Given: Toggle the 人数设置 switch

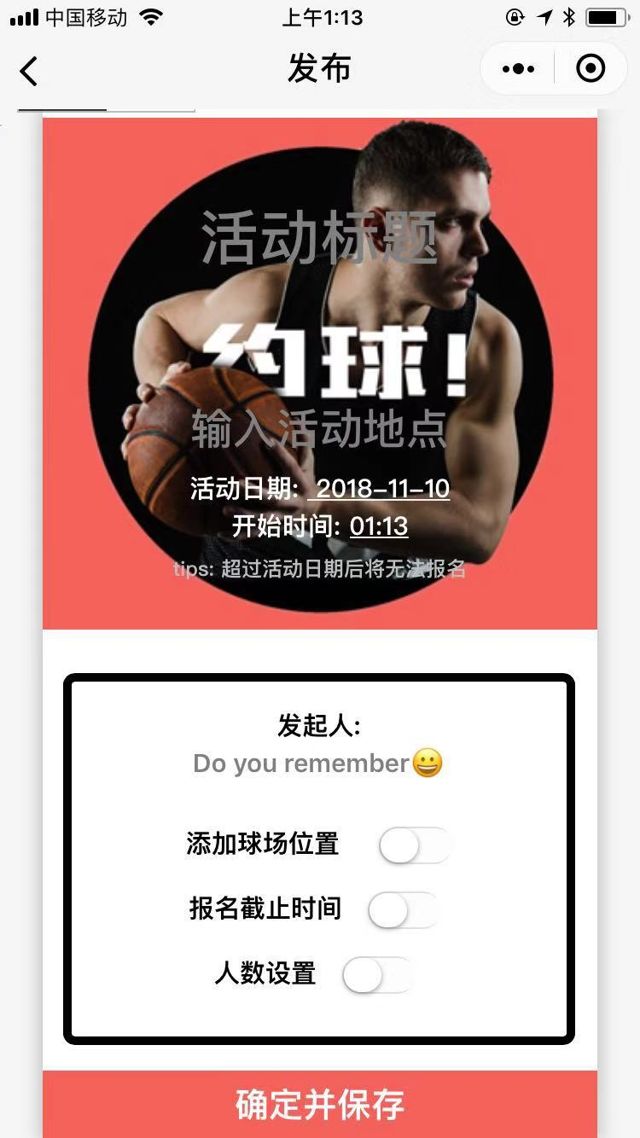Looking at the screenshot, I should coord(377,975).
